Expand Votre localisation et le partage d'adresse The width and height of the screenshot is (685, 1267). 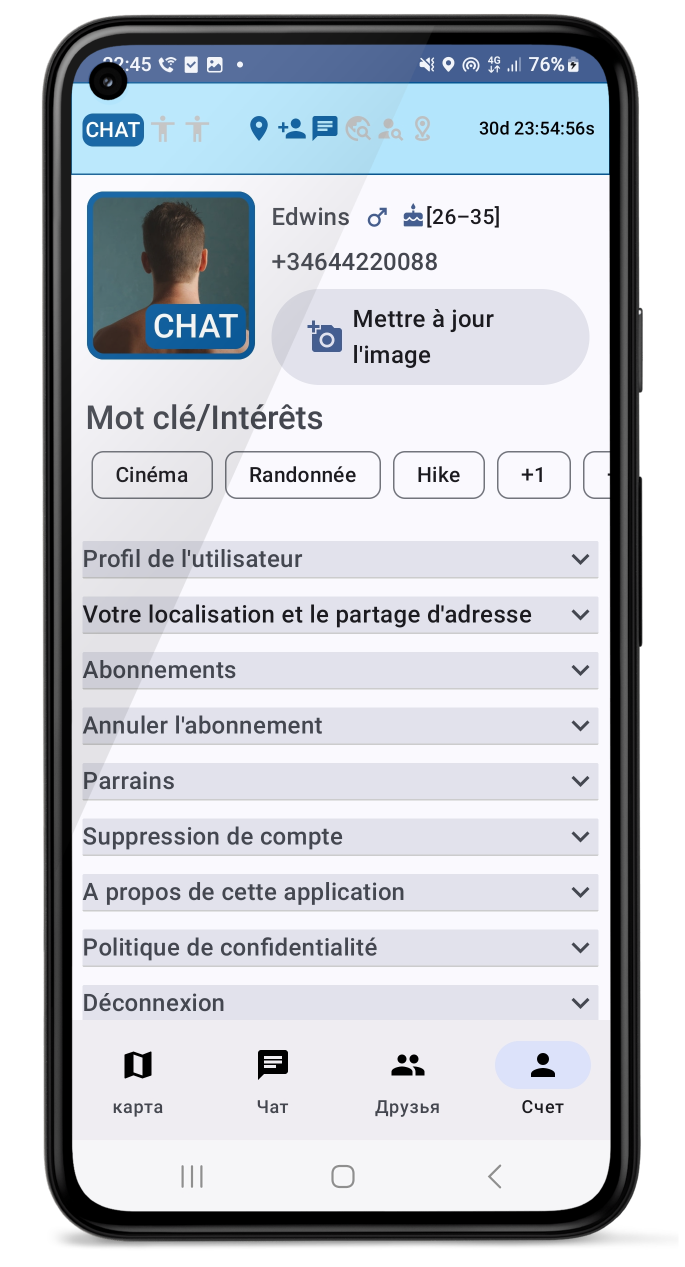point(340,615)
